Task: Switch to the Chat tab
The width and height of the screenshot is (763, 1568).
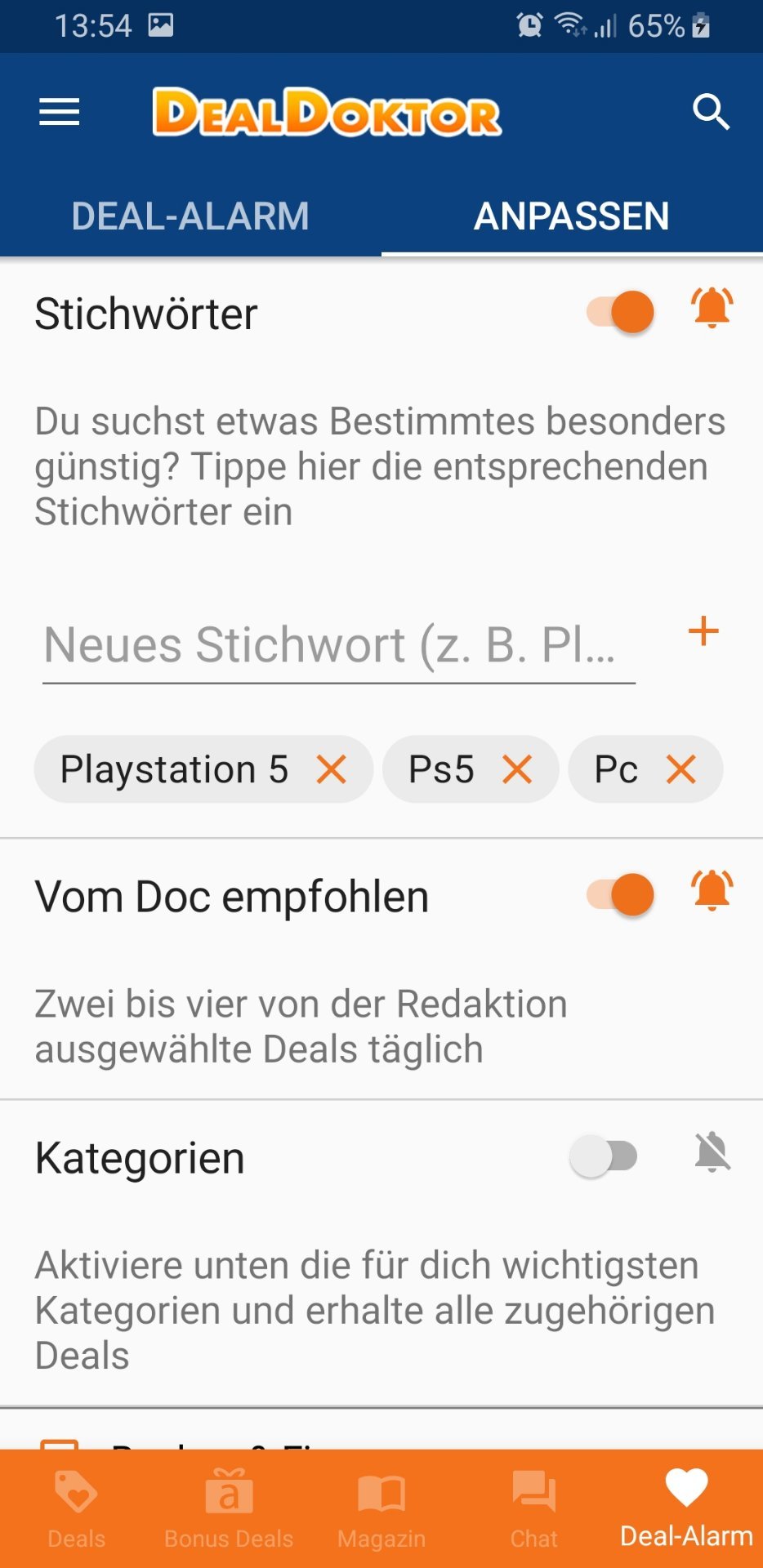Action: click(x=534, y=1509)
